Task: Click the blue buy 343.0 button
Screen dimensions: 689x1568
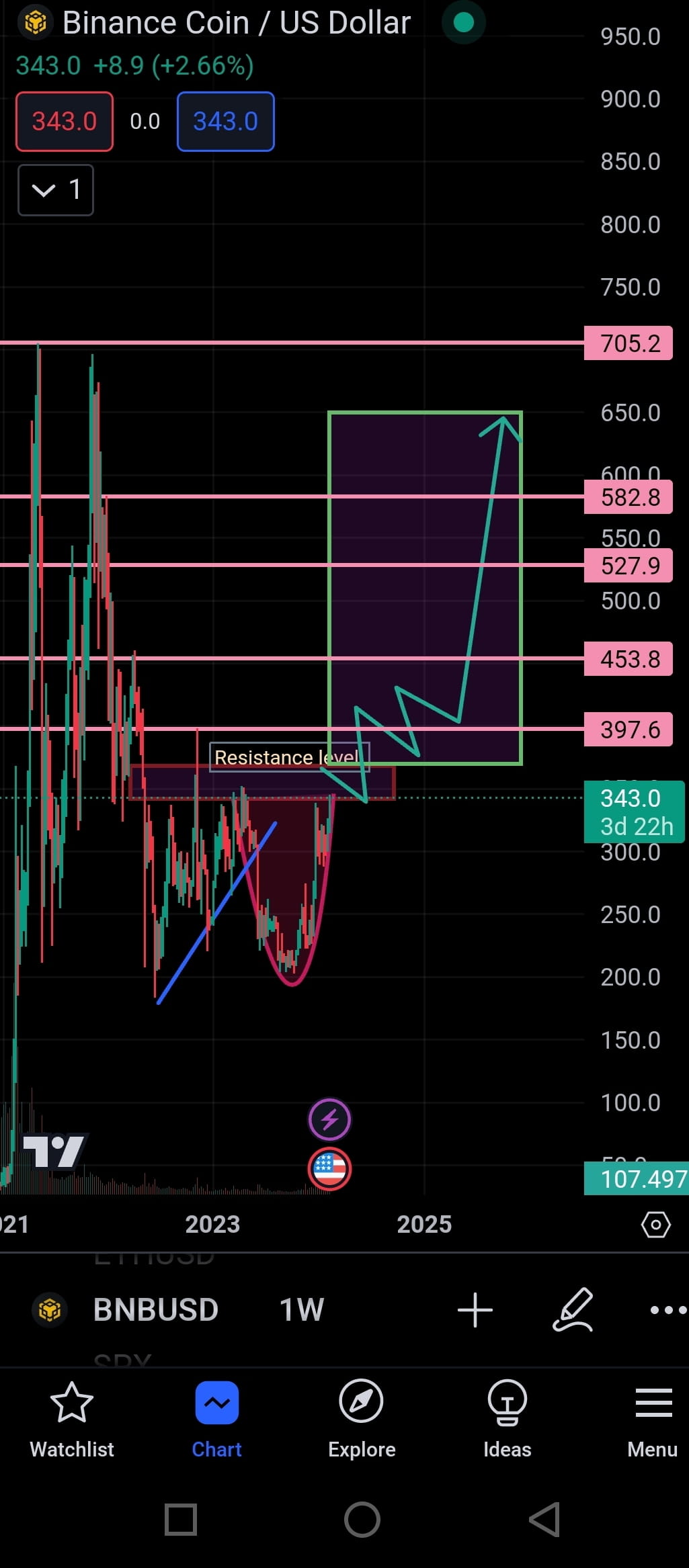Action: tap(225, 122)
